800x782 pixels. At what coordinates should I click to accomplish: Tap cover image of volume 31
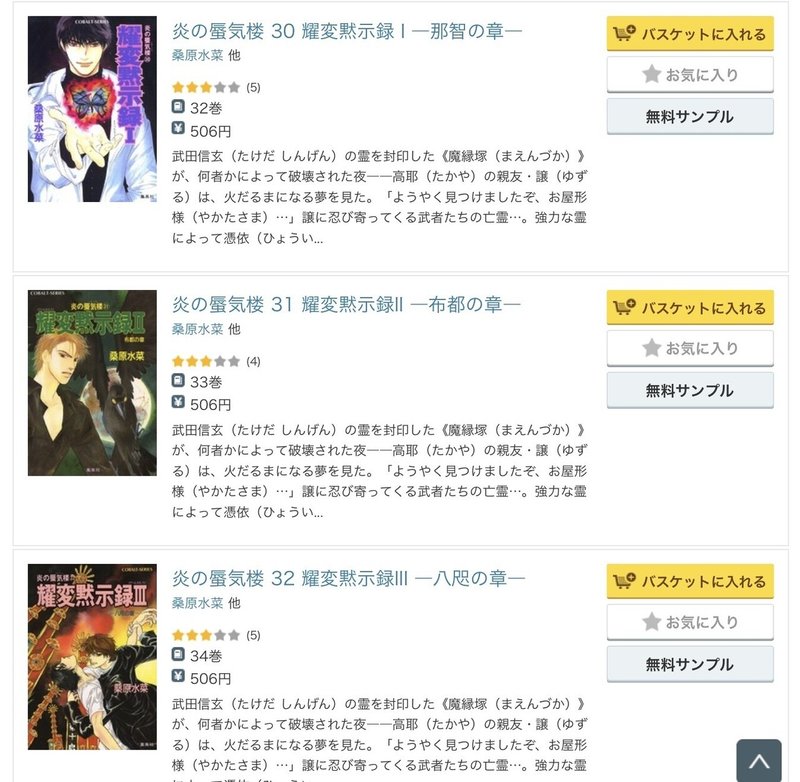[92, 383]
